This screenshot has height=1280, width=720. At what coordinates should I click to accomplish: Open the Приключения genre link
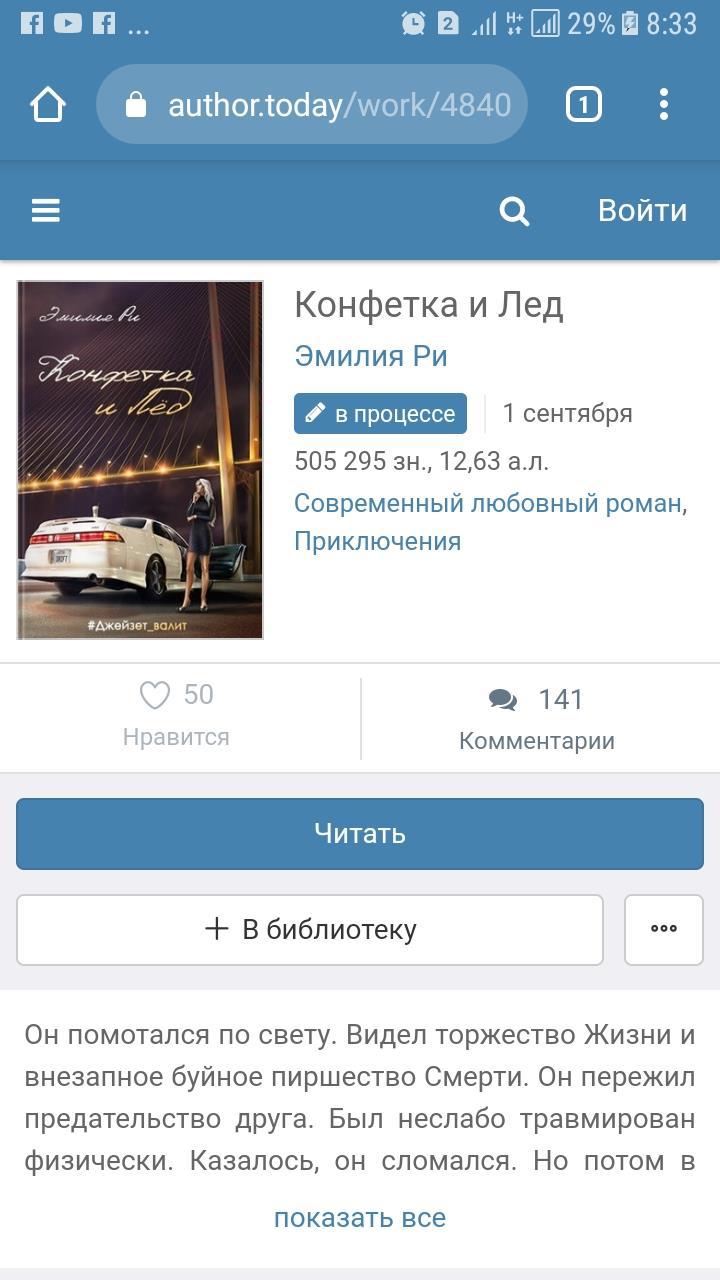377,541
